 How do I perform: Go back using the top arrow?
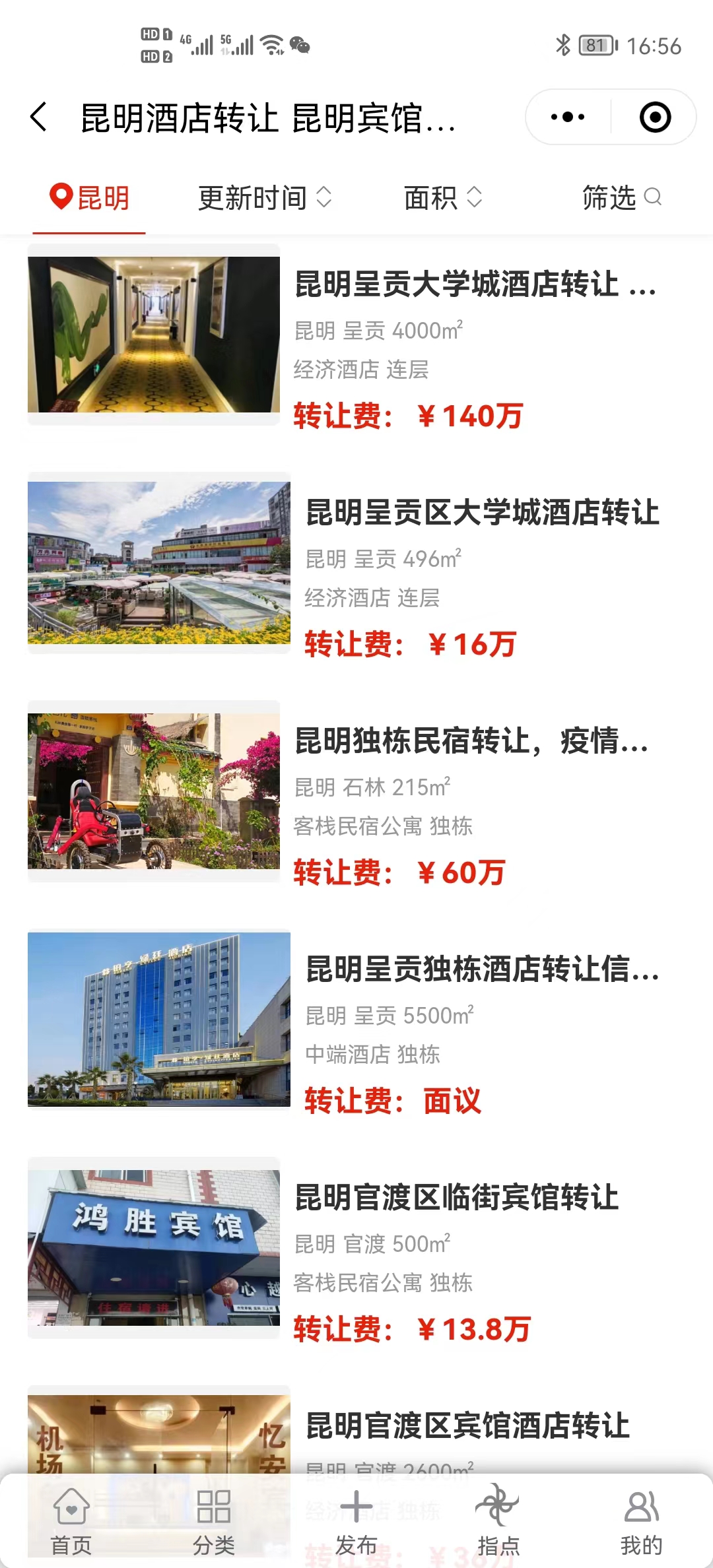[40, 117]
